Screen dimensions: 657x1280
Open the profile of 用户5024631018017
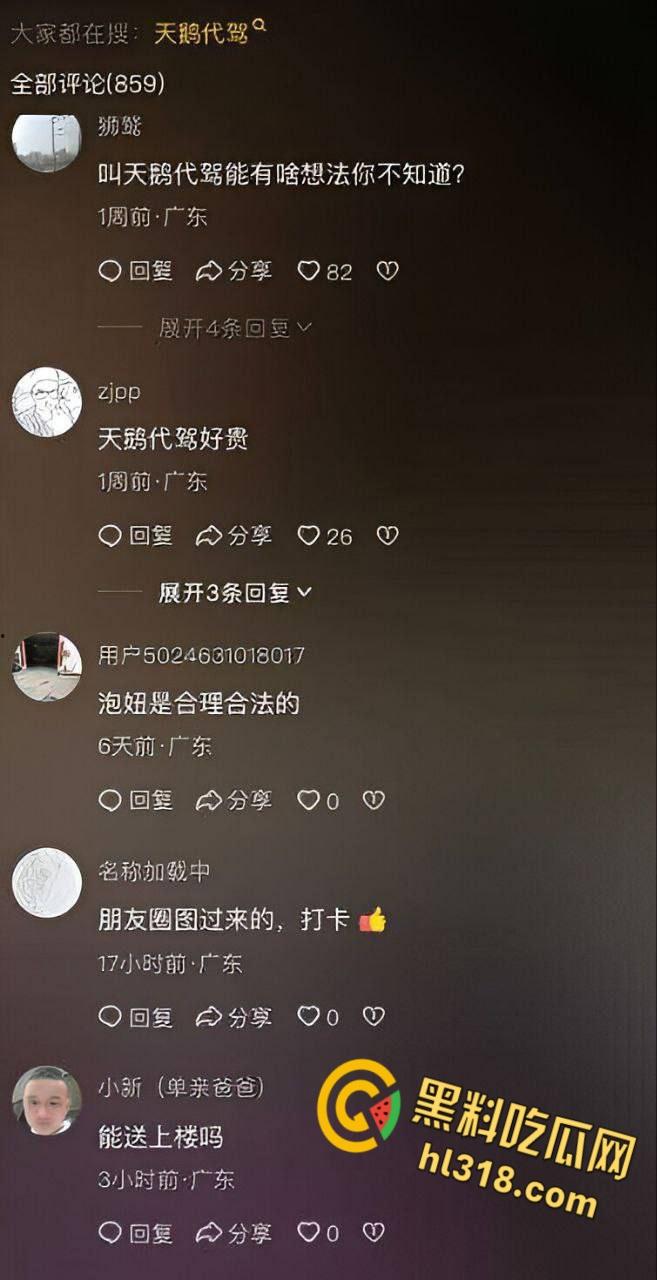pyautogui.click(x=46, y=666)
